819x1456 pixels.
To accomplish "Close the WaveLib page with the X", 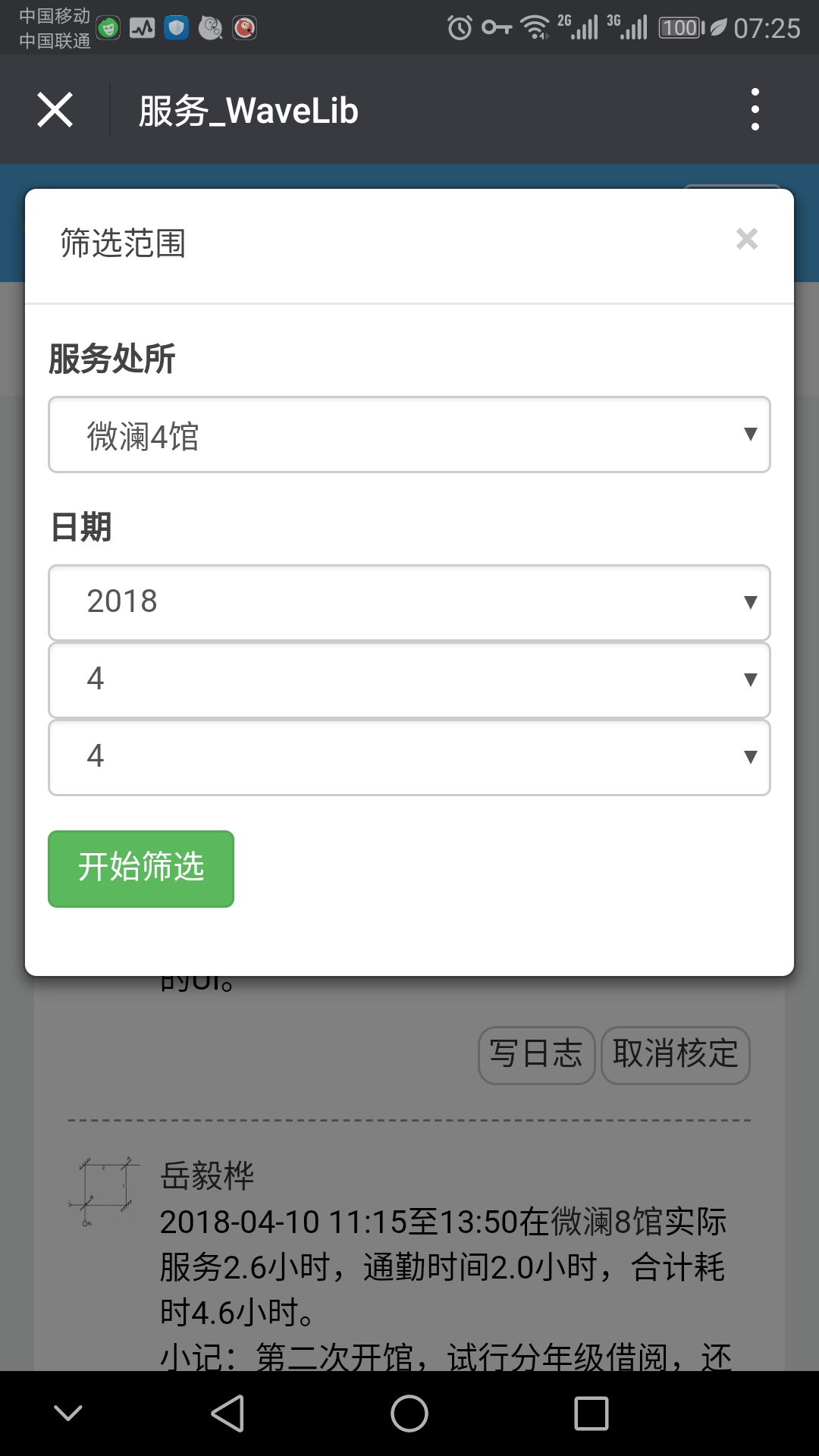I will [x=54, y=110].
